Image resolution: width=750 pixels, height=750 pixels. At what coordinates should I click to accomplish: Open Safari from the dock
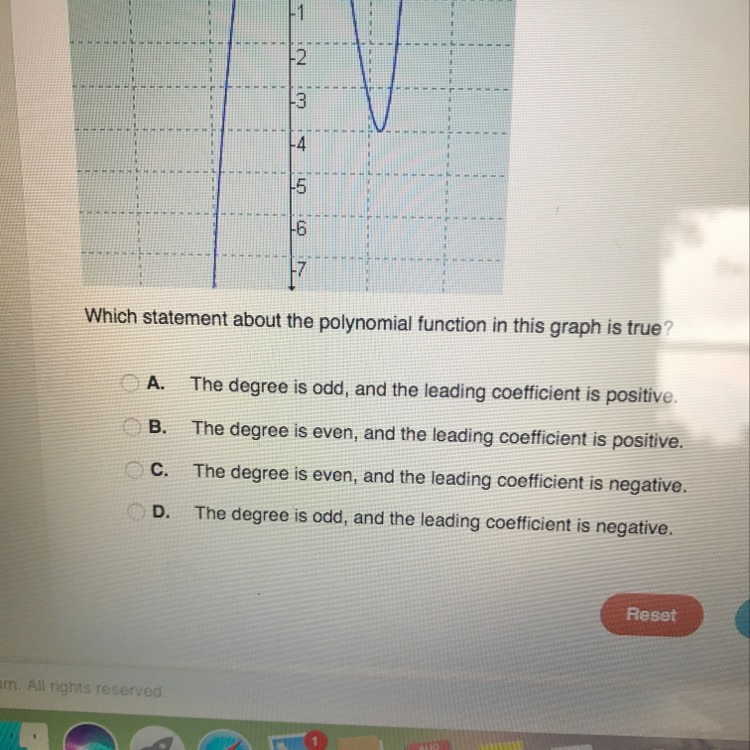(224, 740)
